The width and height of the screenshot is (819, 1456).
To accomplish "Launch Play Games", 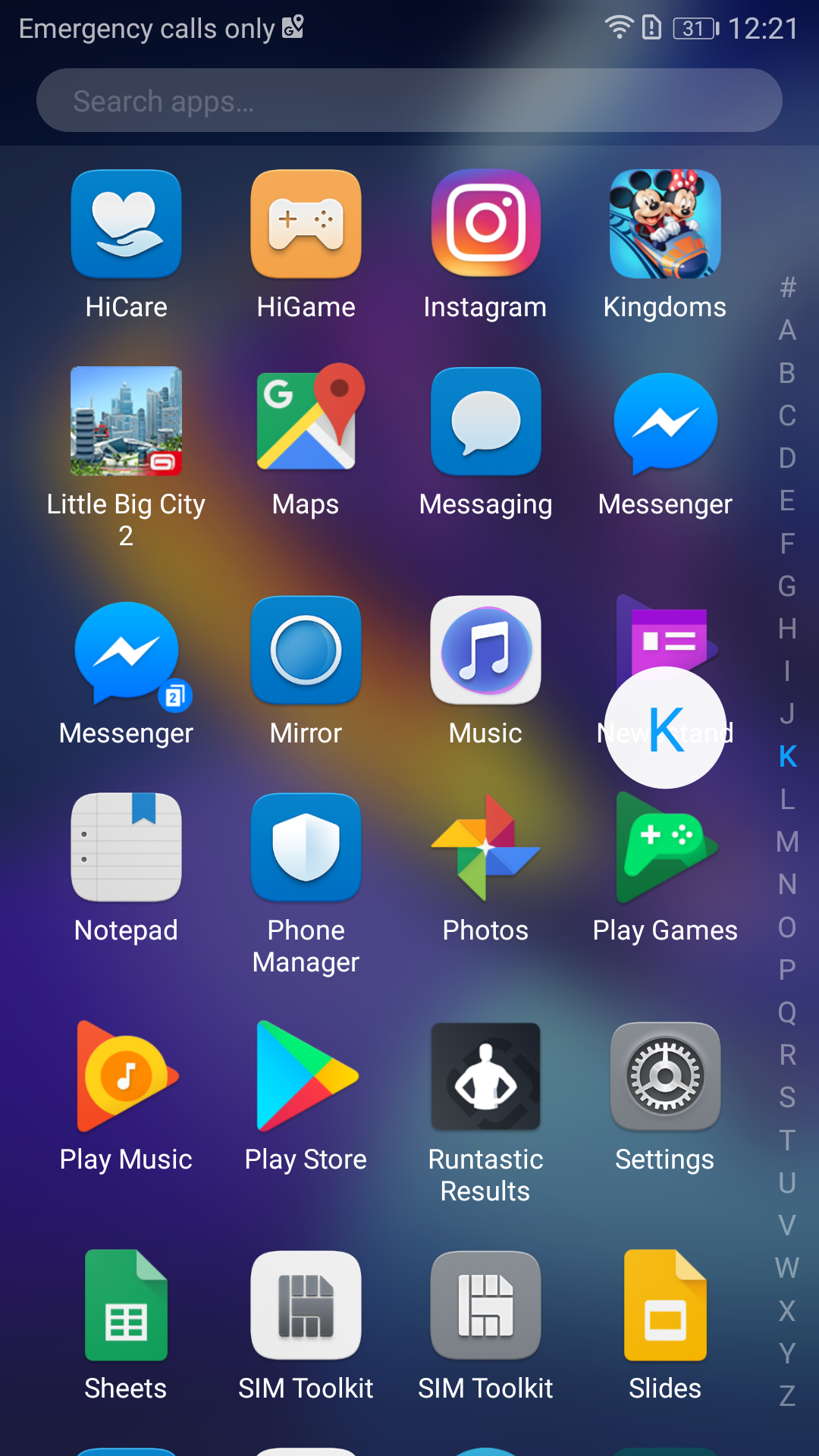I will tap(665, 848).
